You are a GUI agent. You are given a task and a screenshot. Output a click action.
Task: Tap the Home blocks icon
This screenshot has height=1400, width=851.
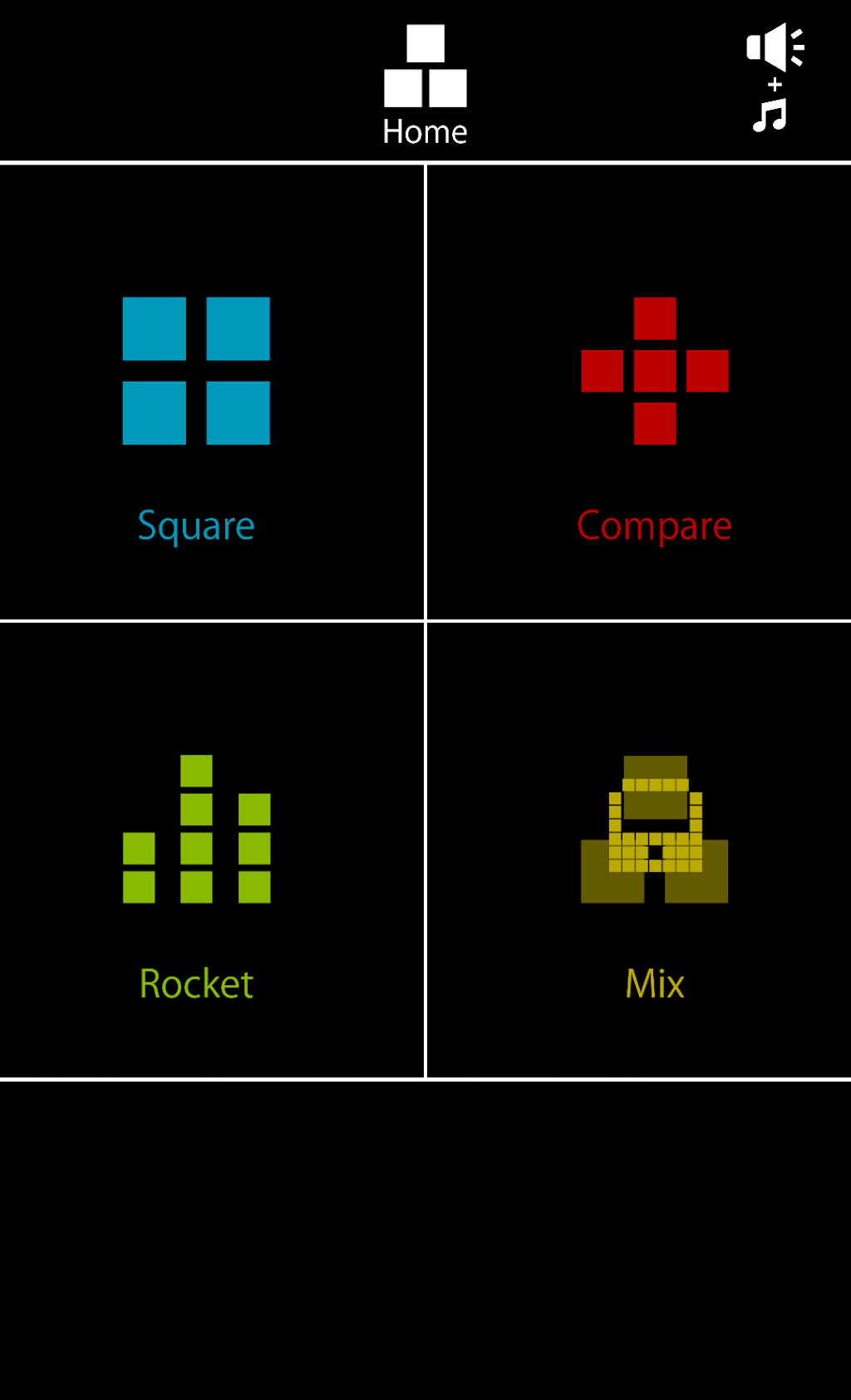click(x=425, y=67)
